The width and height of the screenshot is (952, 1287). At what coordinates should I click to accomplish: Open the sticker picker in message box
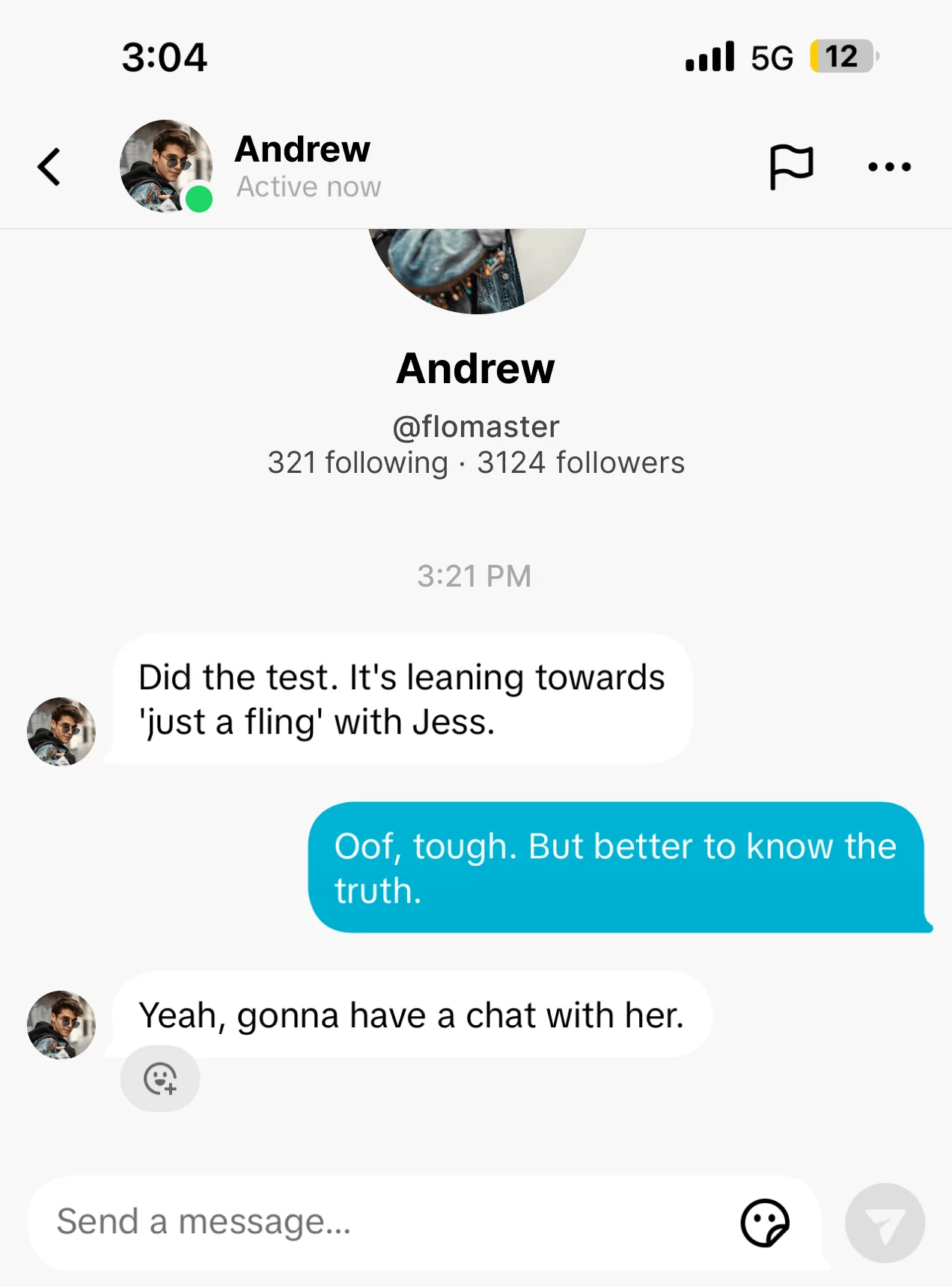(765, 1223)
